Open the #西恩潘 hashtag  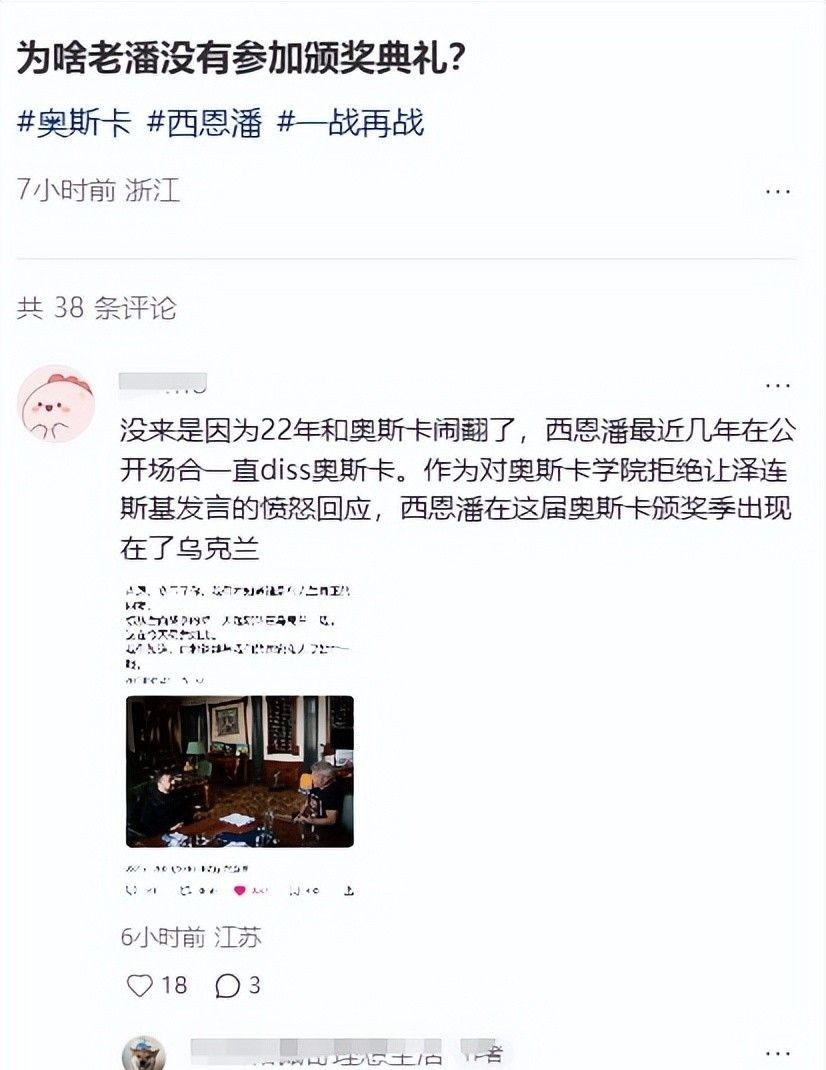(x=205, y=123)
